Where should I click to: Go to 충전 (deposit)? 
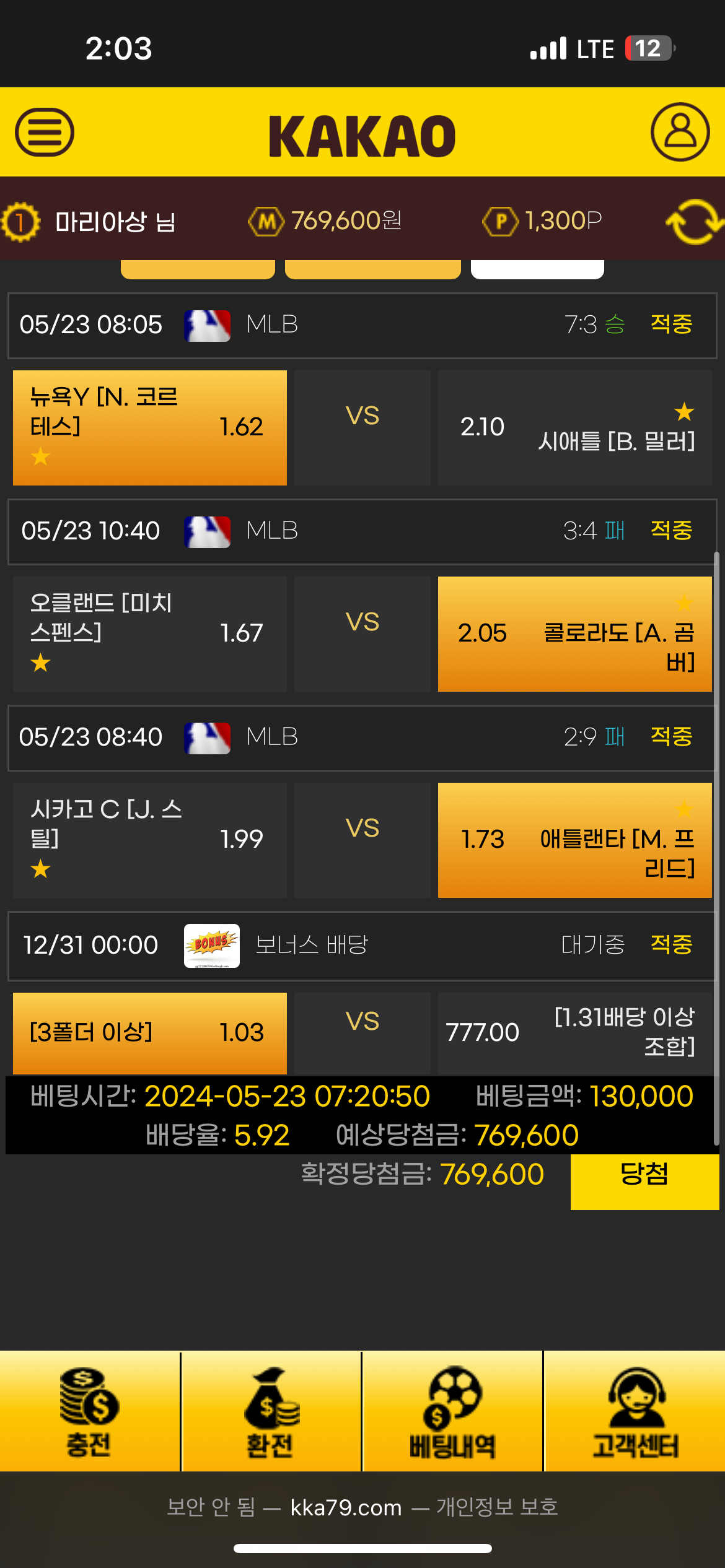(x=90, y=1411)
